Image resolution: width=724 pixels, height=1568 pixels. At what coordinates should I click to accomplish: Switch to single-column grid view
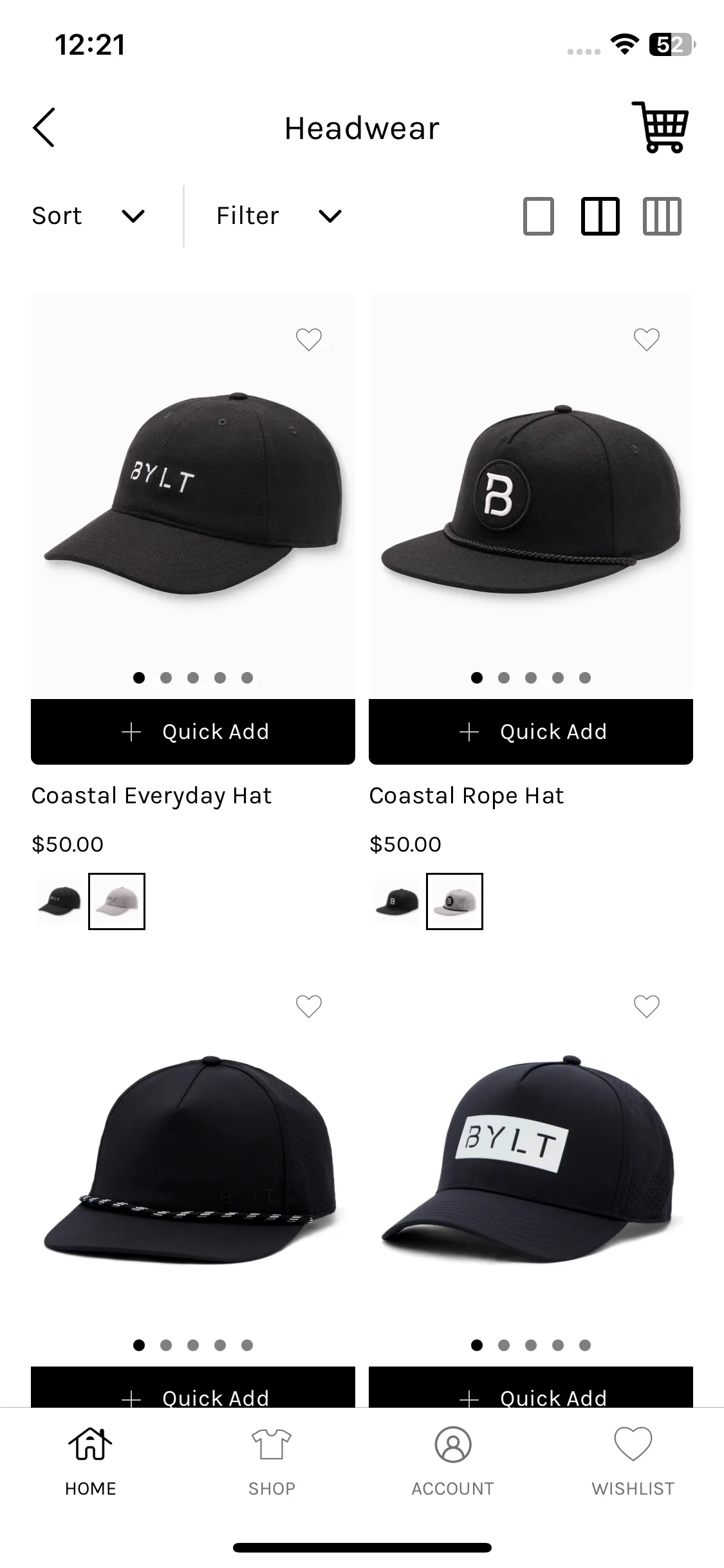[538, 216]
